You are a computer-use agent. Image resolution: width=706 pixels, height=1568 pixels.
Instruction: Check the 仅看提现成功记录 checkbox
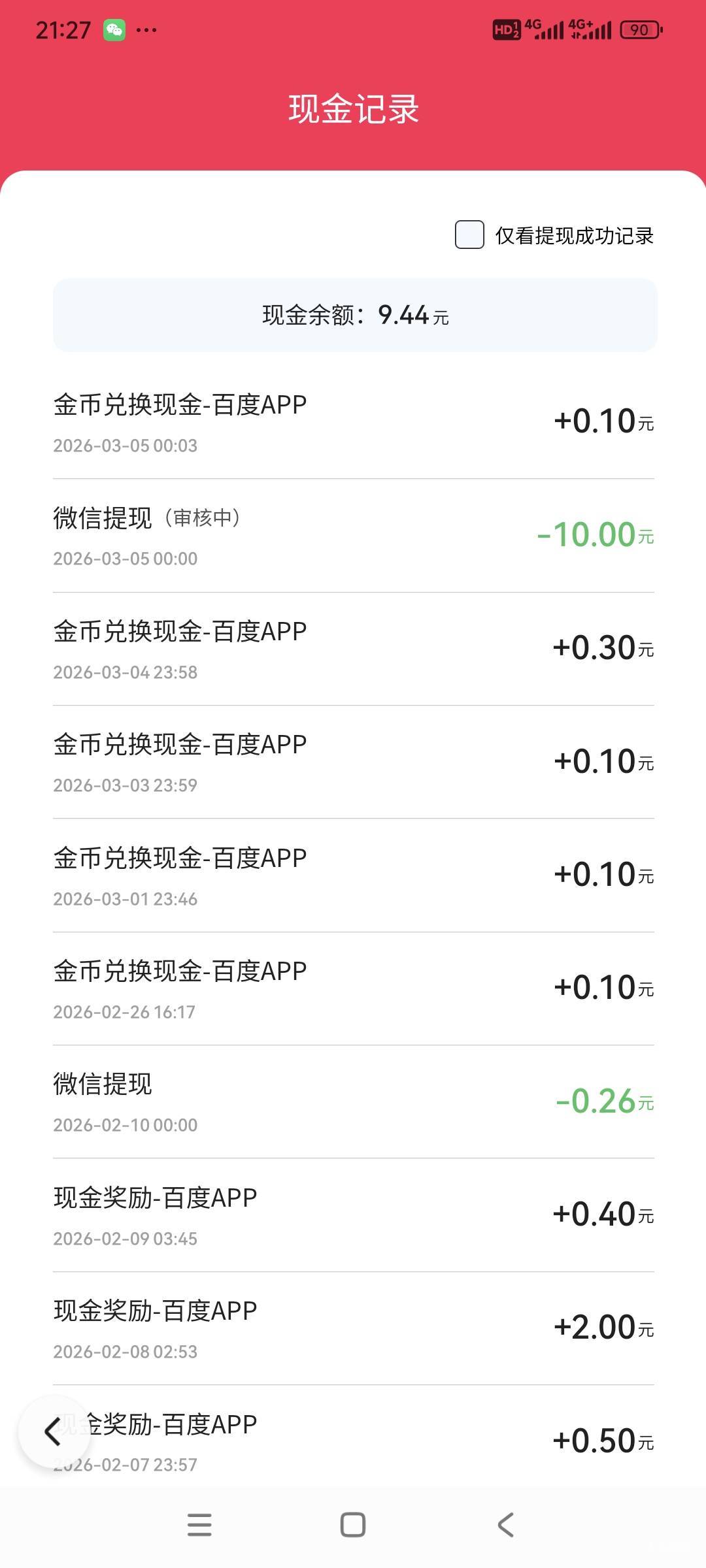pos(469,235)
